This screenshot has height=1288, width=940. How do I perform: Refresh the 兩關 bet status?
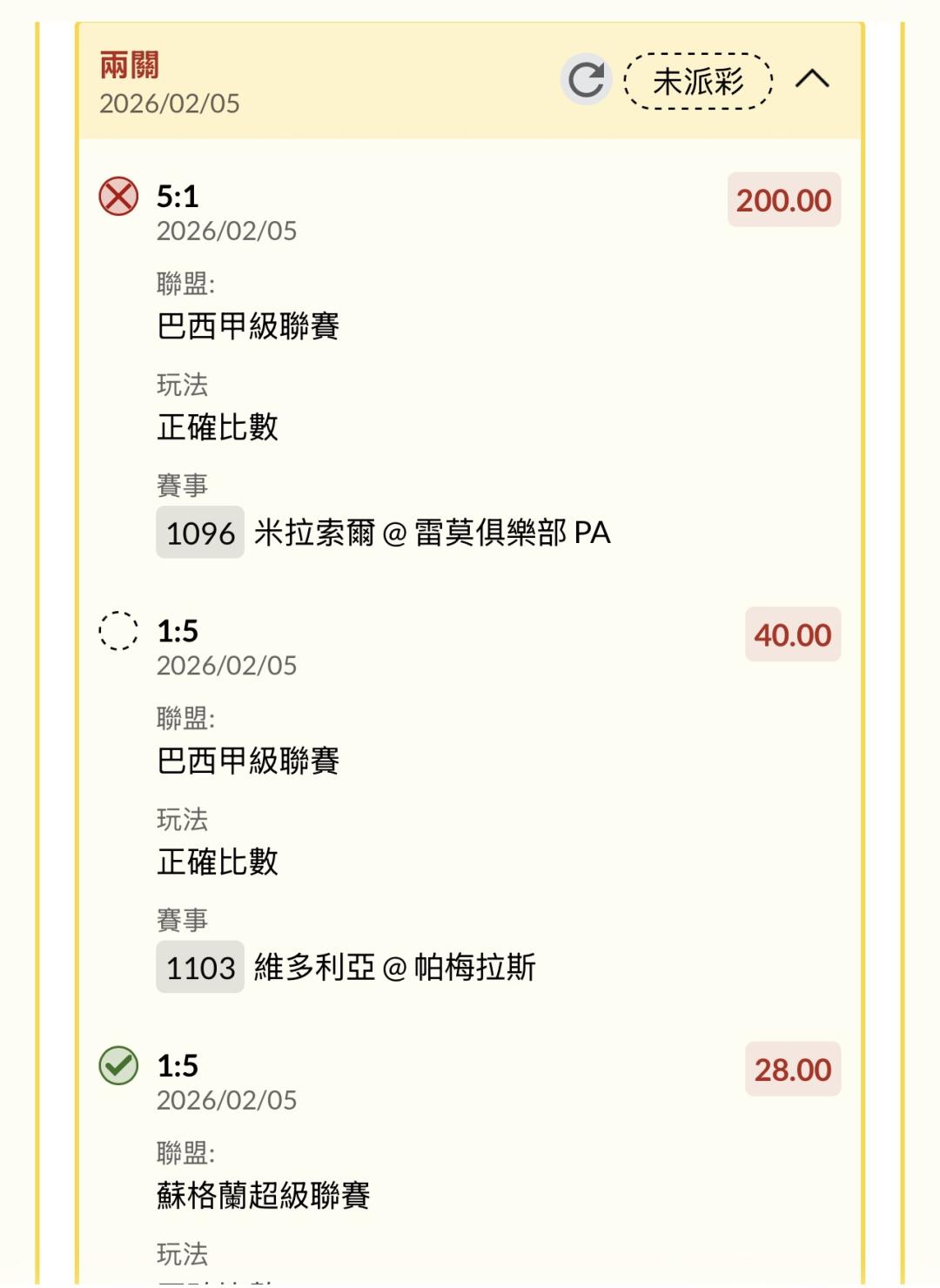586,80
